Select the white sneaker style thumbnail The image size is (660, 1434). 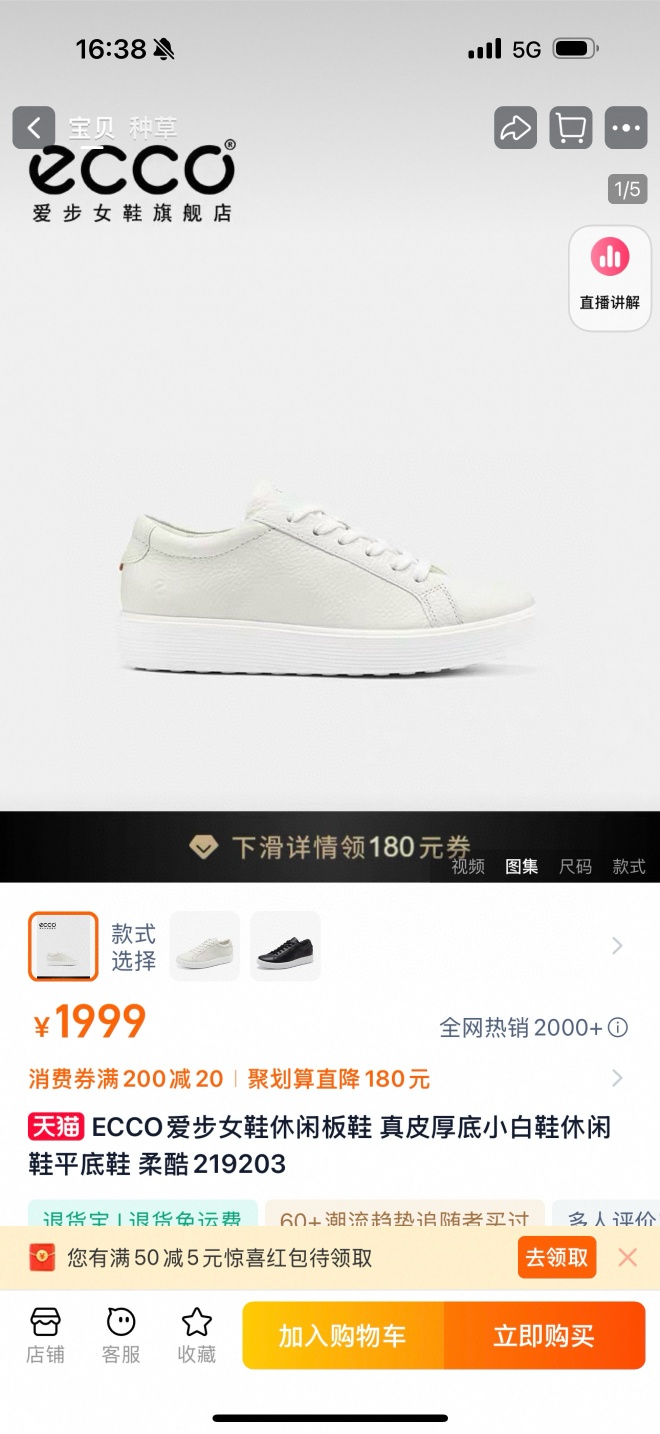[204, 946]
